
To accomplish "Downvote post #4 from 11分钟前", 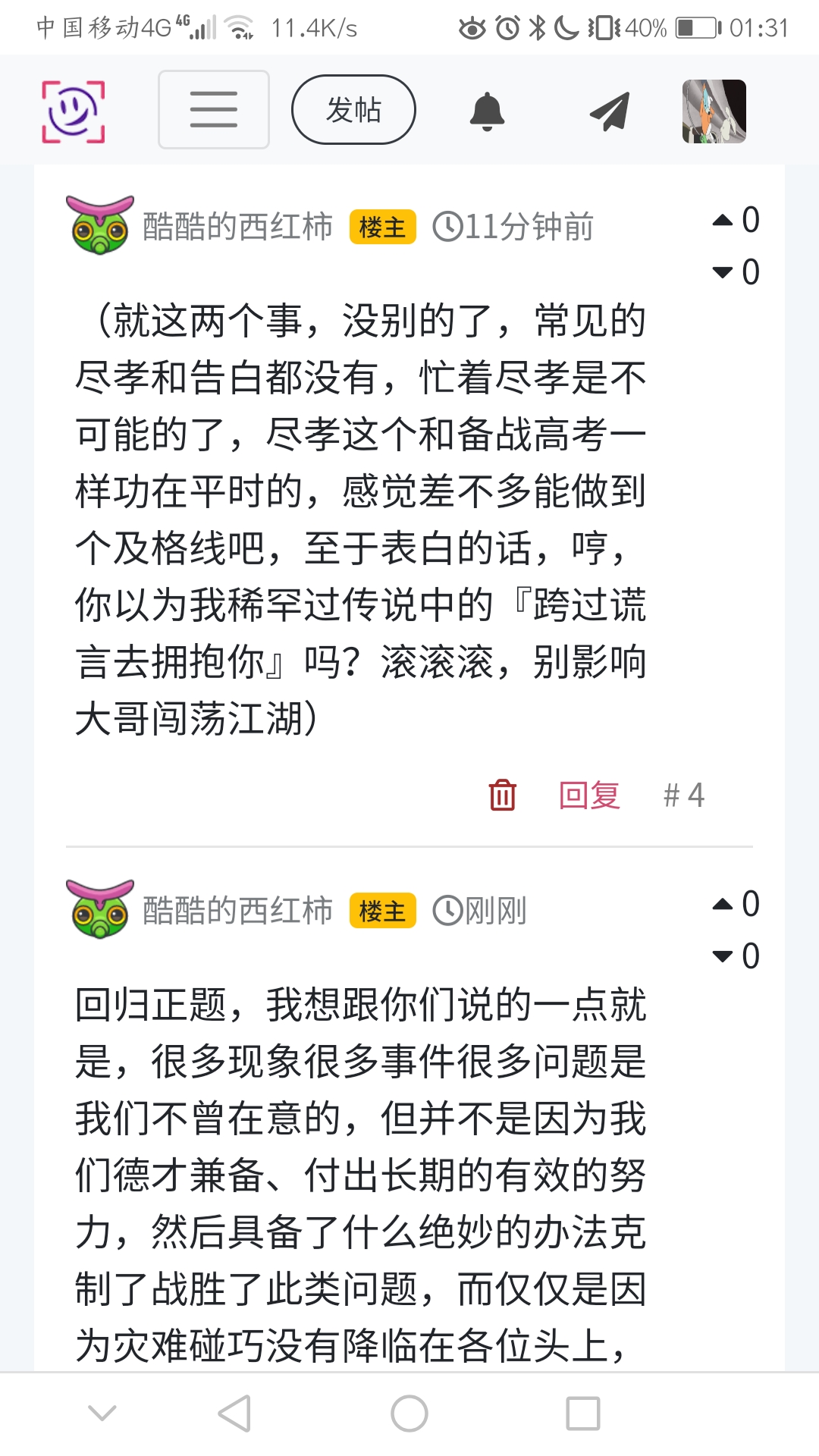I will pyautogui.click(x=723, y=272).
